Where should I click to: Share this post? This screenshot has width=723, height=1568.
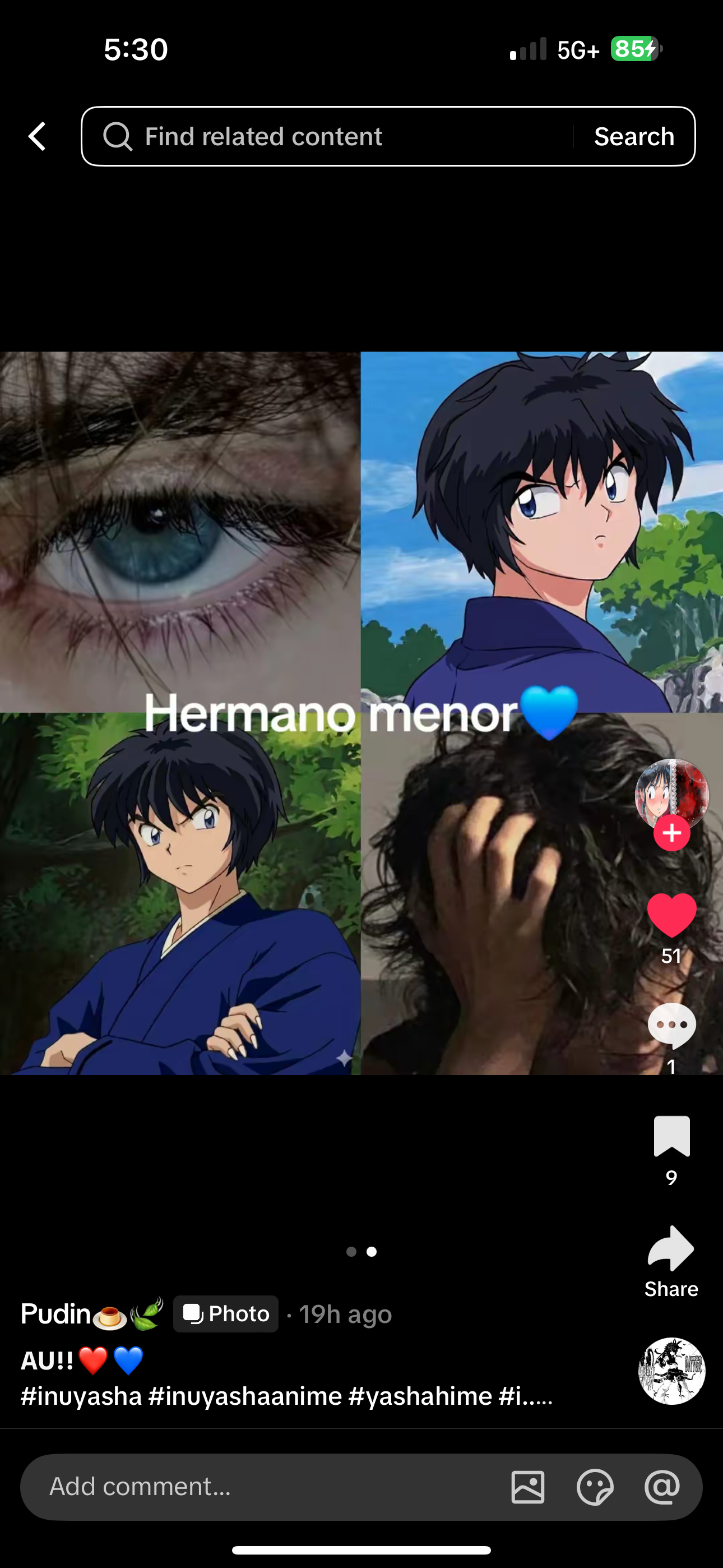pyautogui.click(x=671, y=1249)
